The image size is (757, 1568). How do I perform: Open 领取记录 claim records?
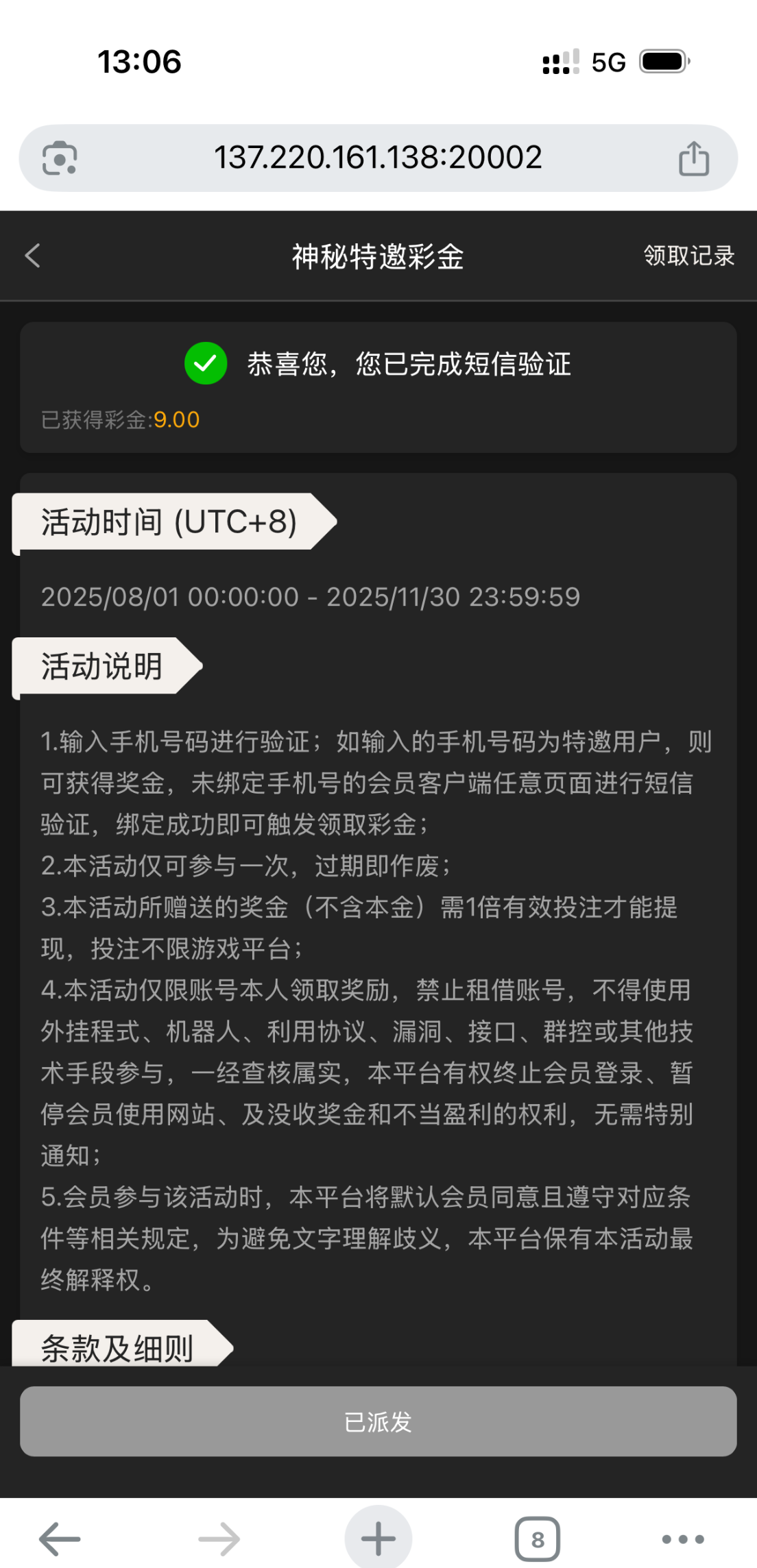click(688, 256)
